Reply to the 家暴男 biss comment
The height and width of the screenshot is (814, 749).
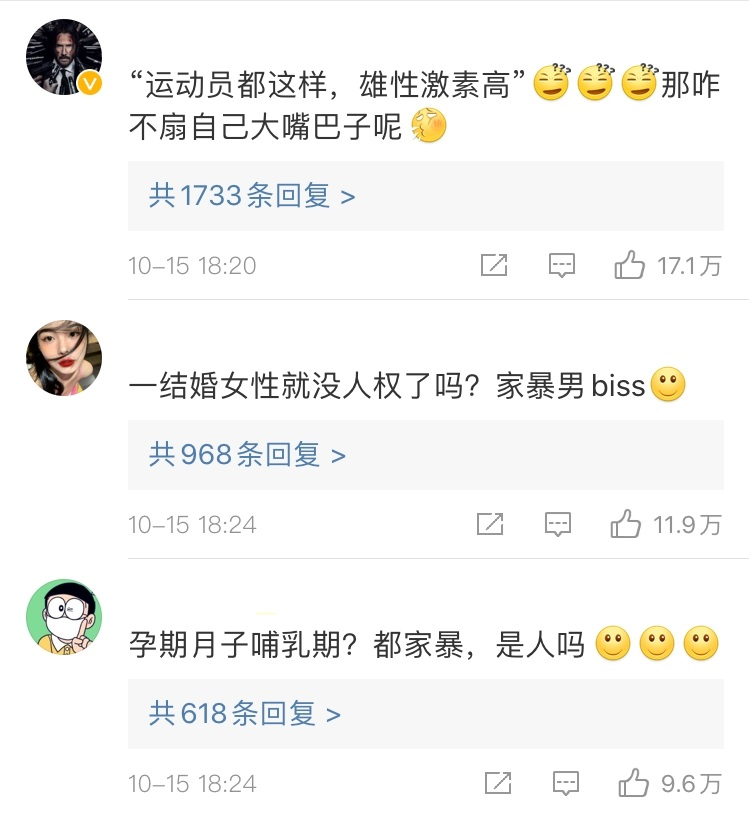coord(558,524)
